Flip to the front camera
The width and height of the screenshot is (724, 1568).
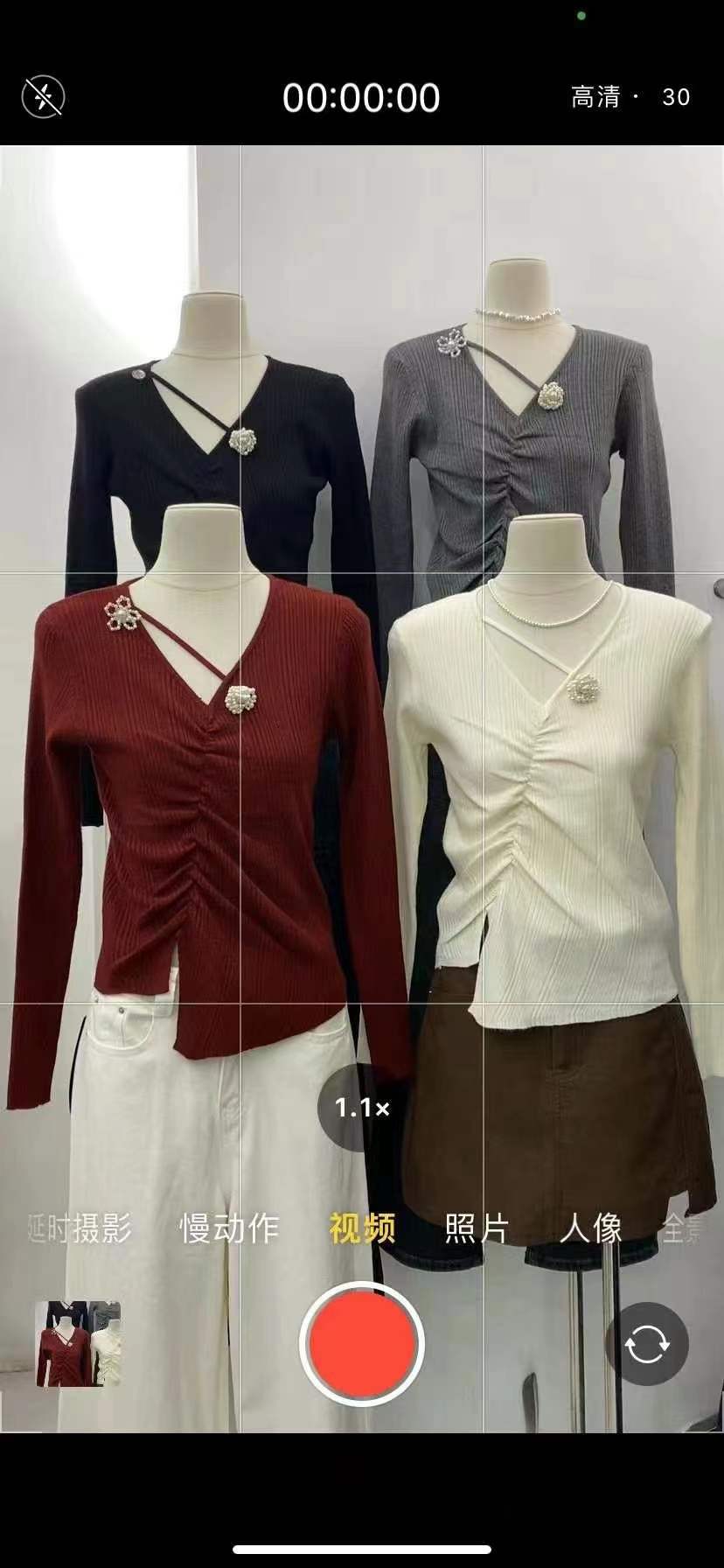coord(646,1343)
